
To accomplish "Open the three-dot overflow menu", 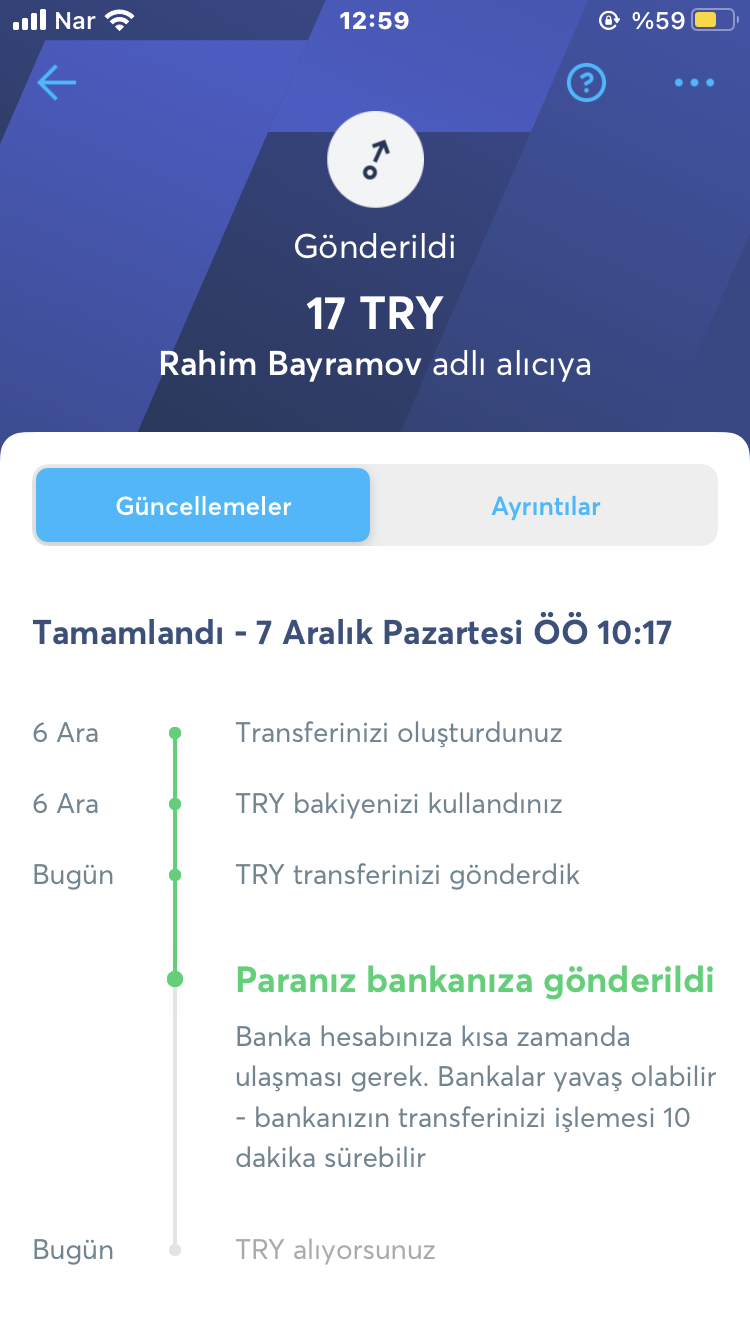I will (694, 83).
